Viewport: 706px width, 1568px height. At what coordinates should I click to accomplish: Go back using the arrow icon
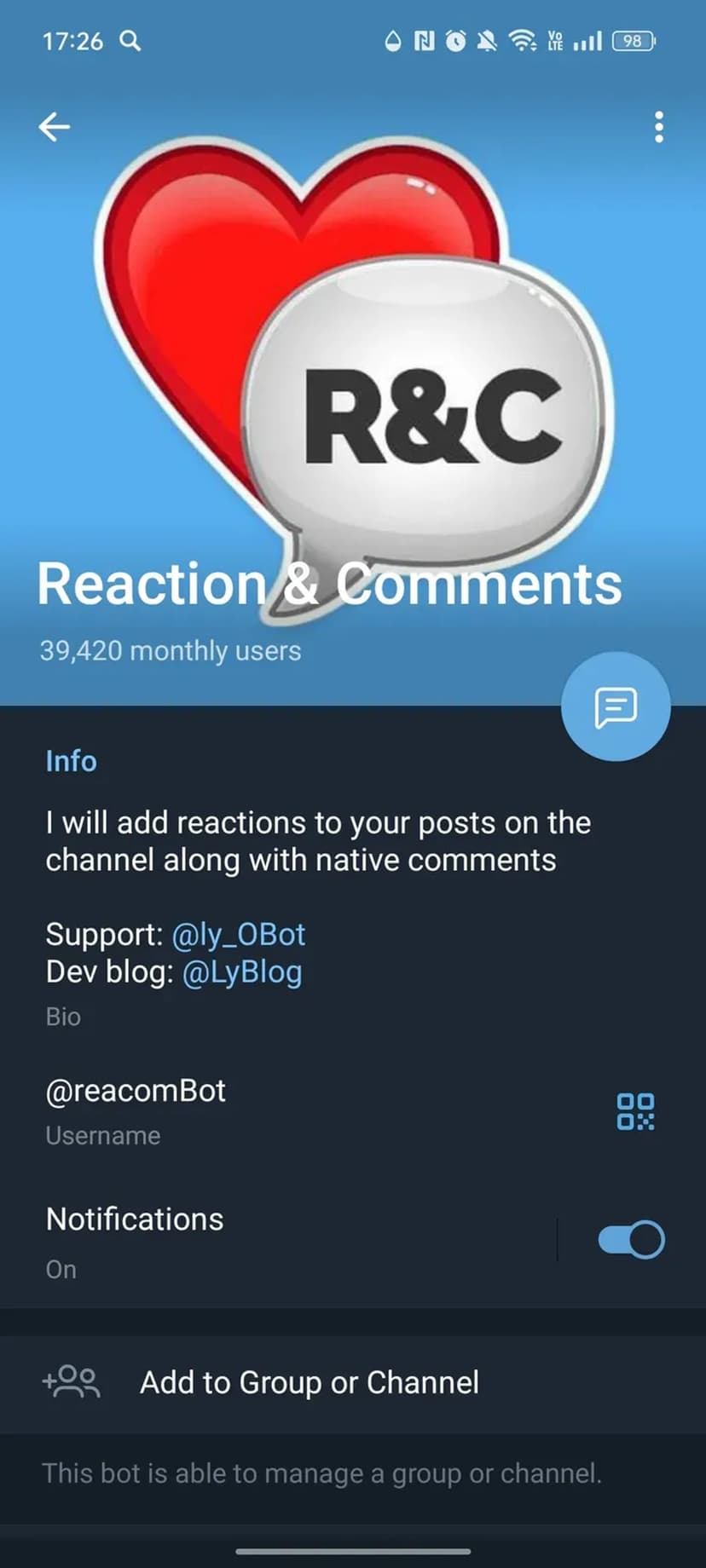(x=55, y=127)
